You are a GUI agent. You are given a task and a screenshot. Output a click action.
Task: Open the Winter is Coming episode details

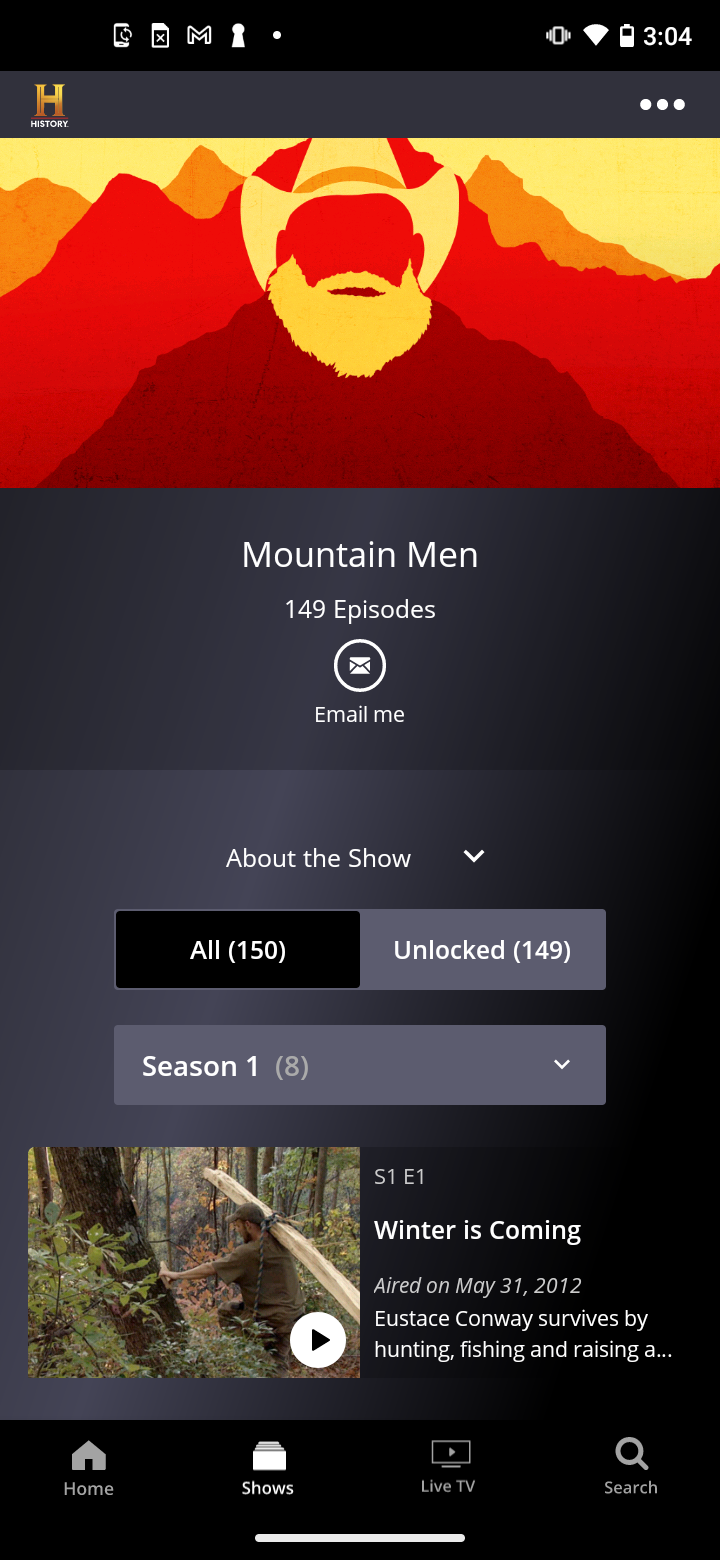coord(477,1230)
